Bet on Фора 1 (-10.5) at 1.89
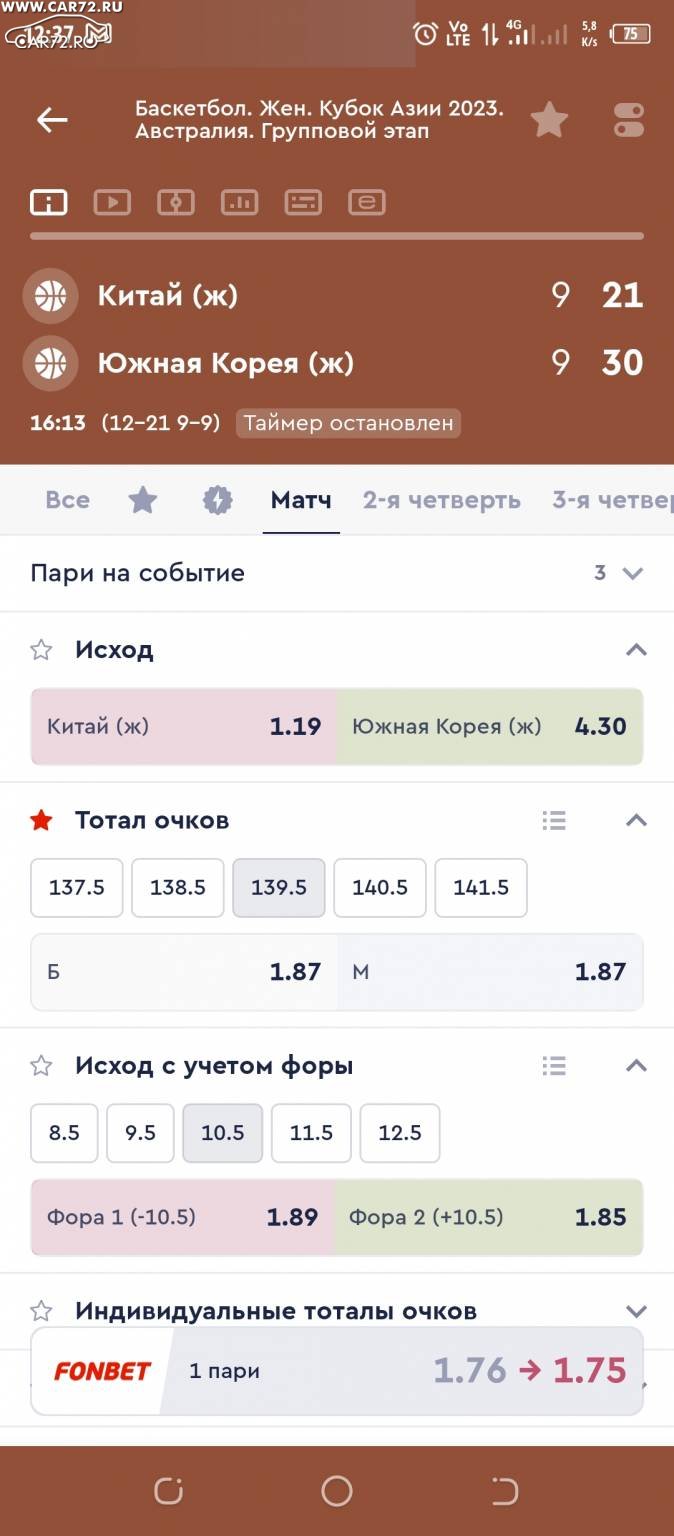674x1536 pixels. click(x=183, y=1217)
